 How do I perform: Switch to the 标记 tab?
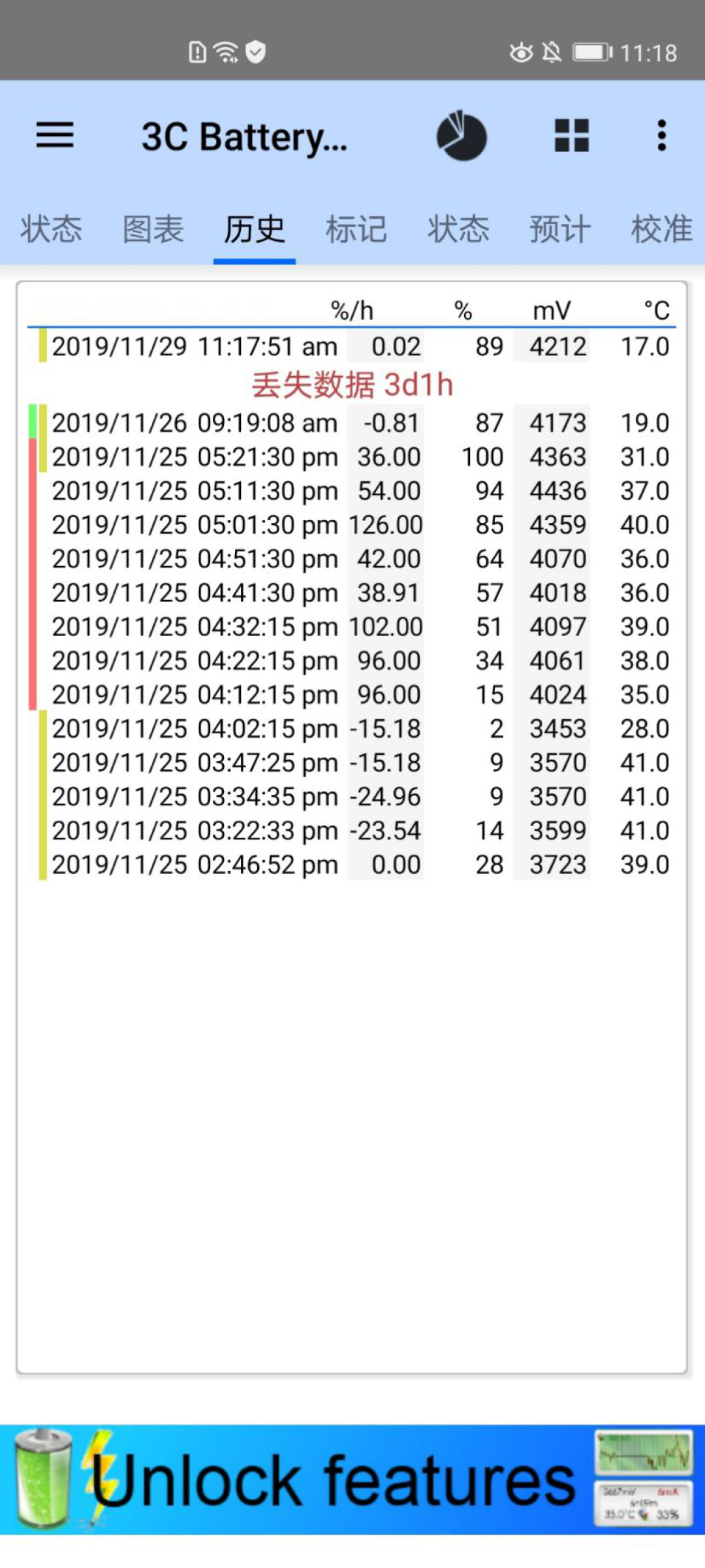click(x=356, y=229)
